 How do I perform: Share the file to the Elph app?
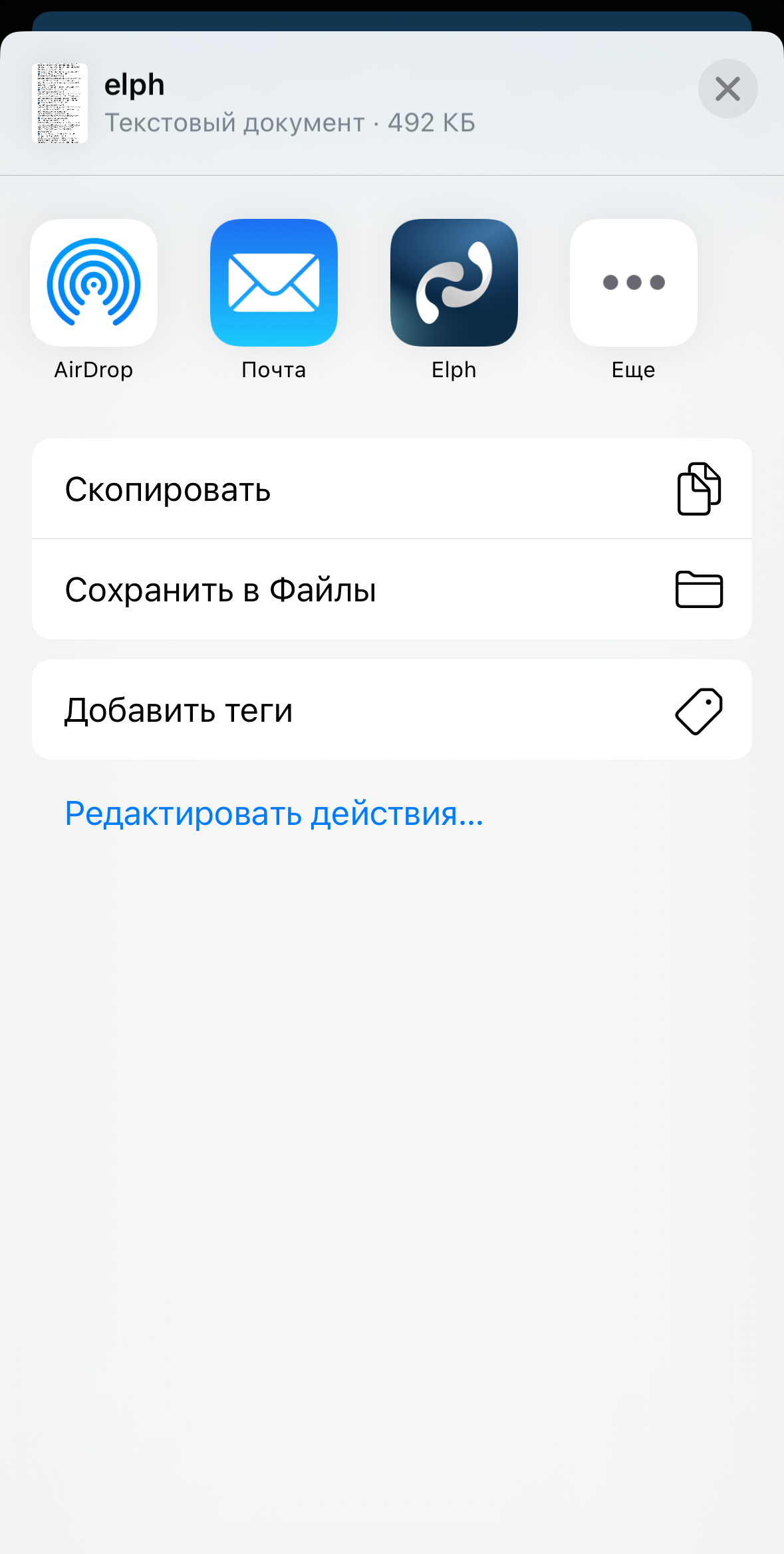pos(454,283)
